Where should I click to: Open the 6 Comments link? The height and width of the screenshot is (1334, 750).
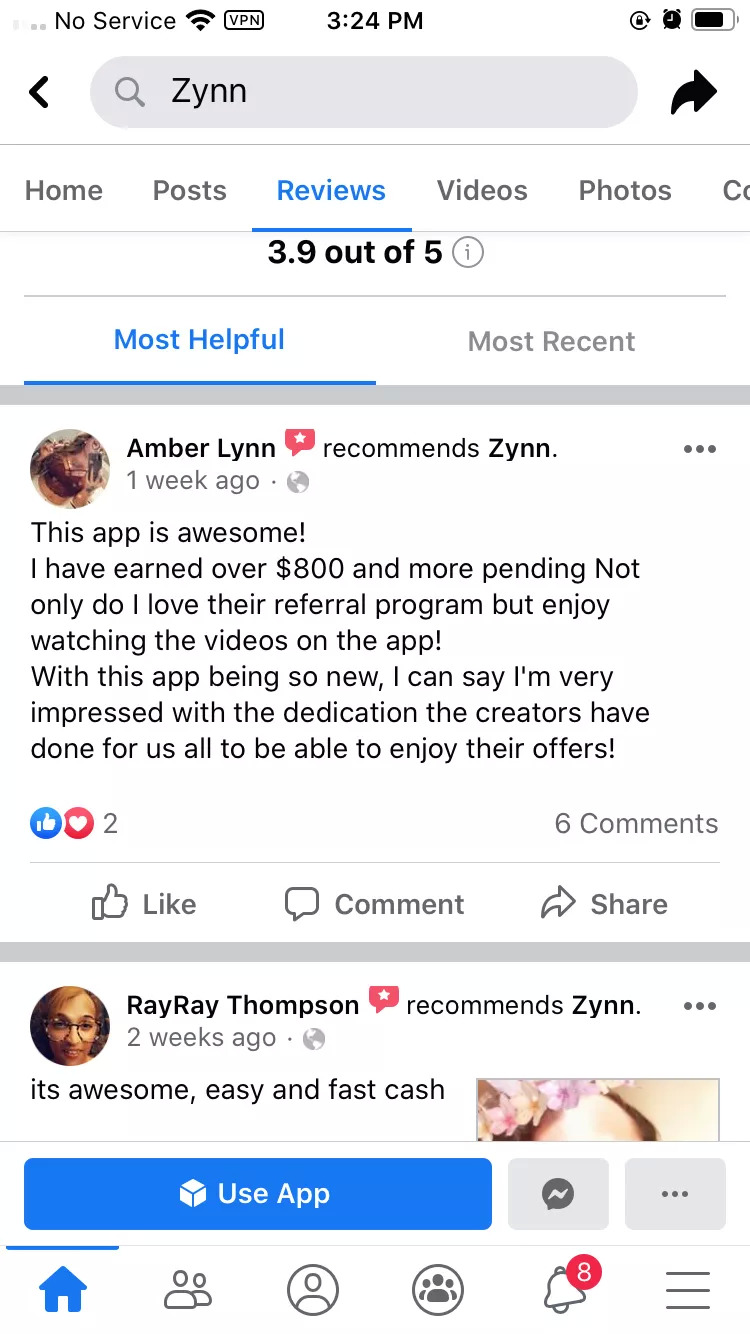pyautogui.click(x=635, y=823)
